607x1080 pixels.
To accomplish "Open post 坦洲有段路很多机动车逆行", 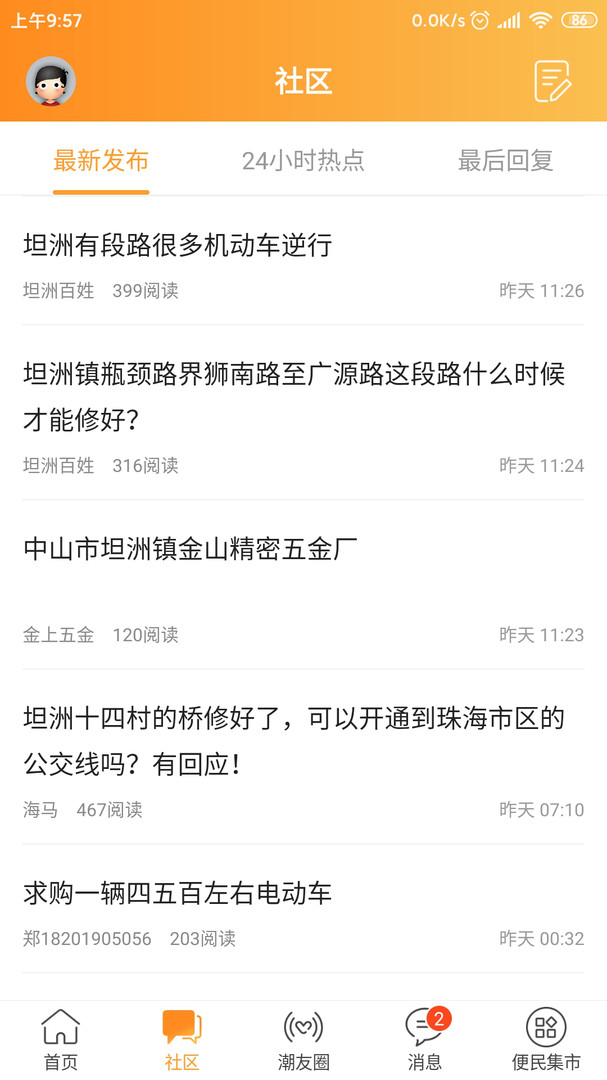I will point(178,245).
